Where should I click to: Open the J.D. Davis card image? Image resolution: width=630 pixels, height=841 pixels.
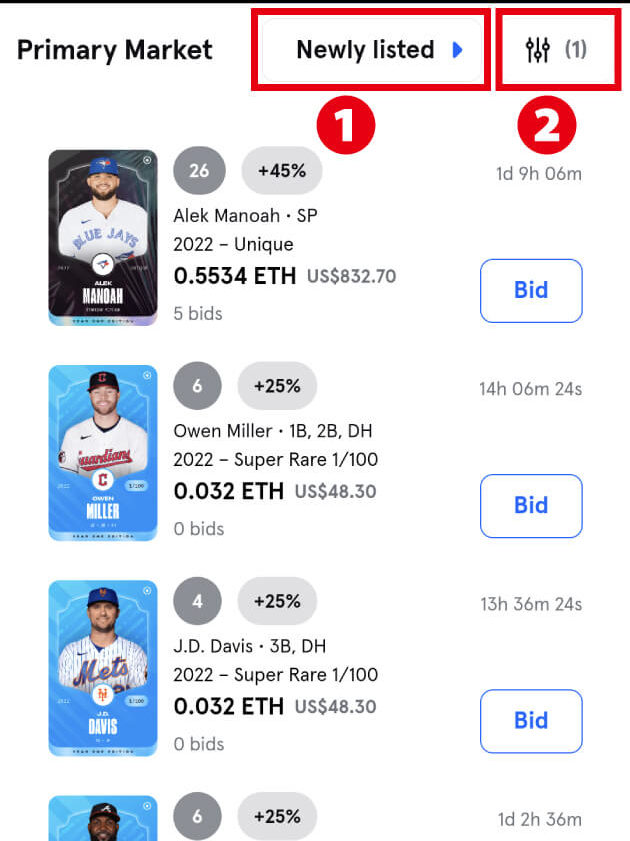(103, 667)
